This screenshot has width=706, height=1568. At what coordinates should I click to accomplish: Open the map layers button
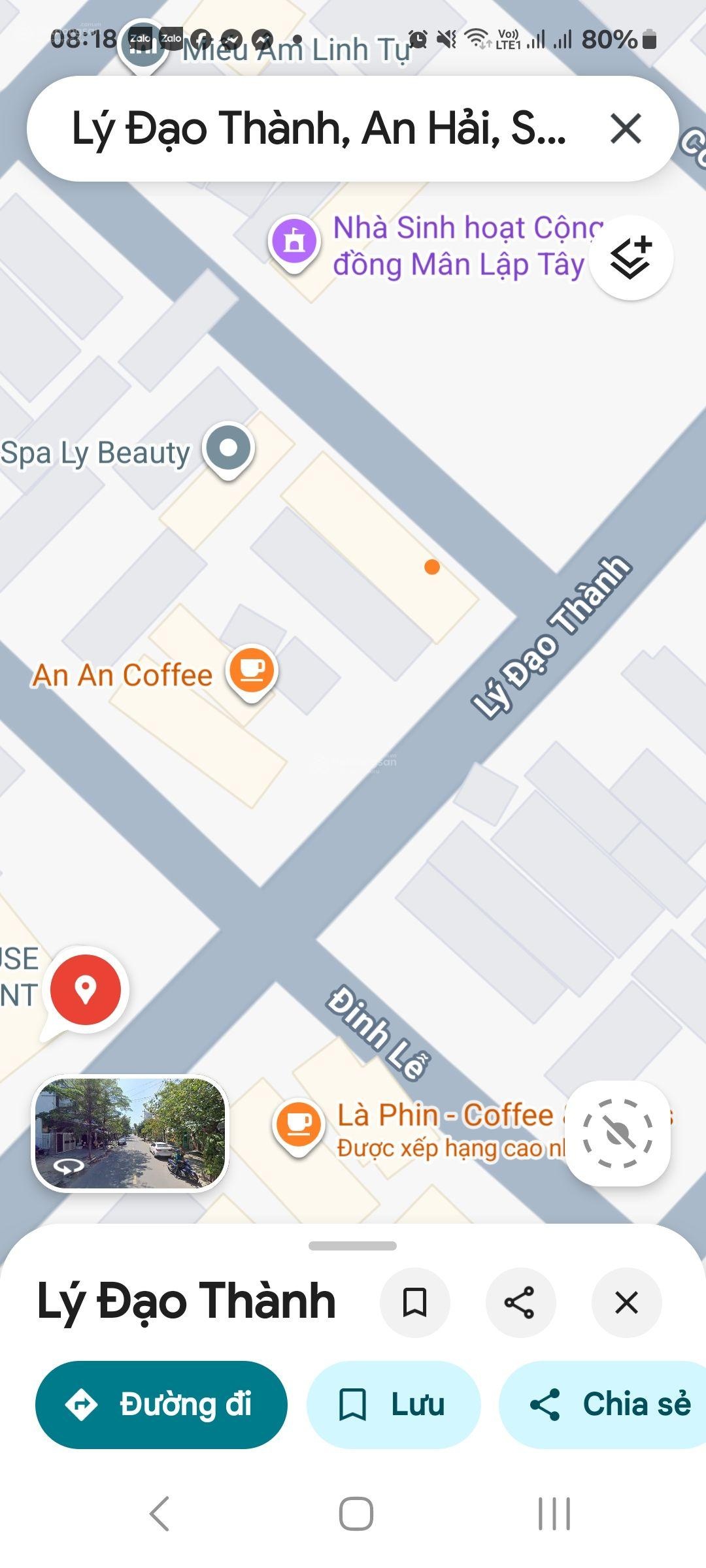coord(631,258)
